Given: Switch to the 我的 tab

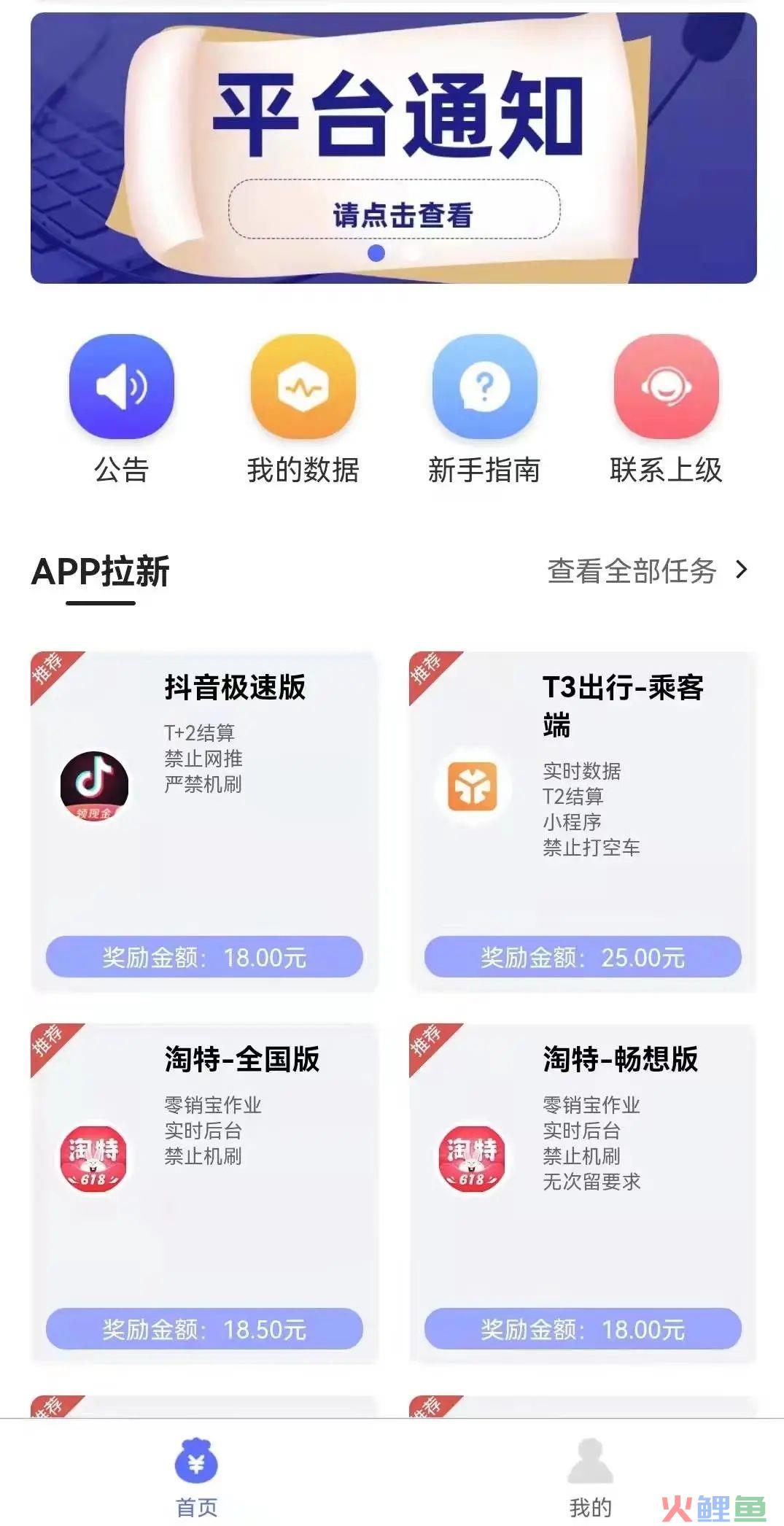Looking at the screenshot, I should [590, 1478].
